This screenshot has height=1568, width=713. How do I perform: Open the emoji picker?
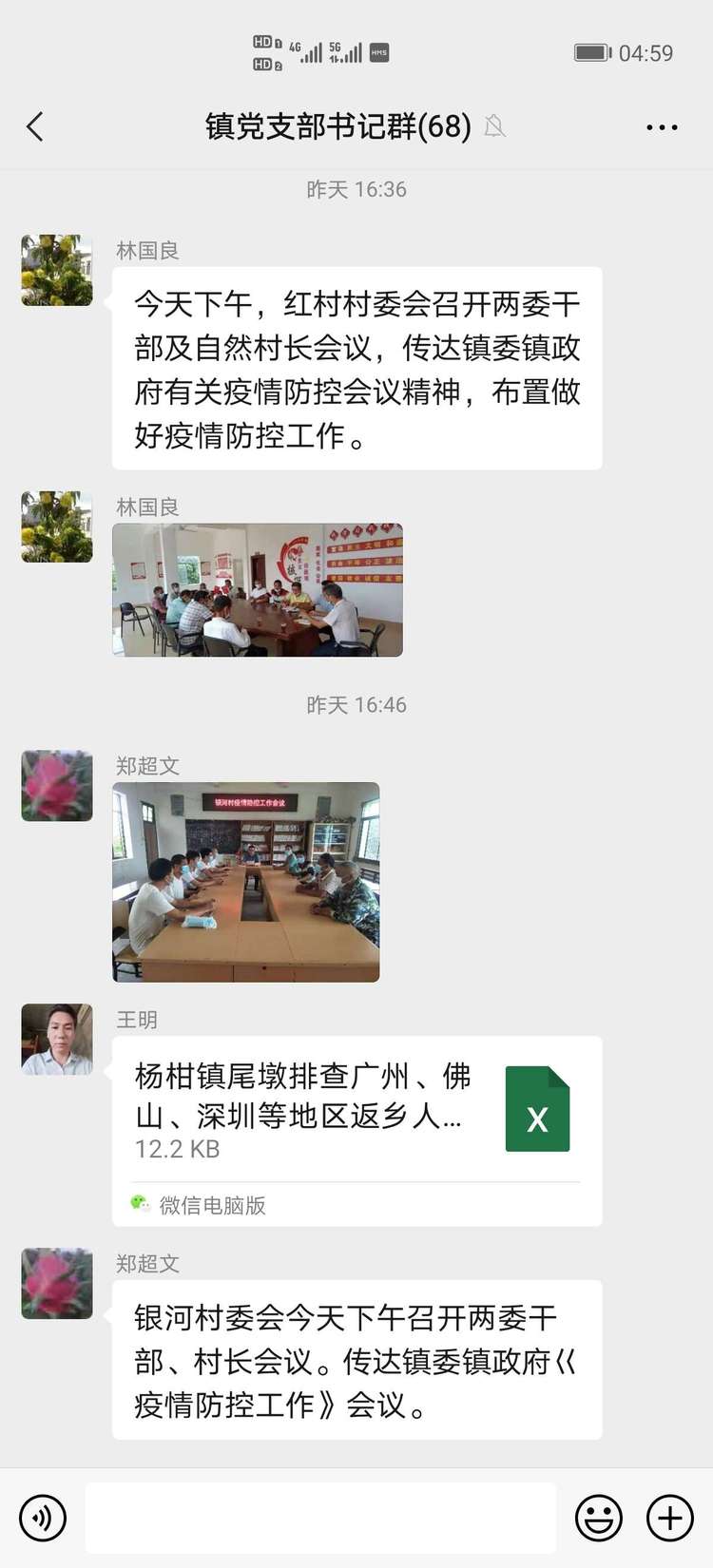click(599, 1518)
